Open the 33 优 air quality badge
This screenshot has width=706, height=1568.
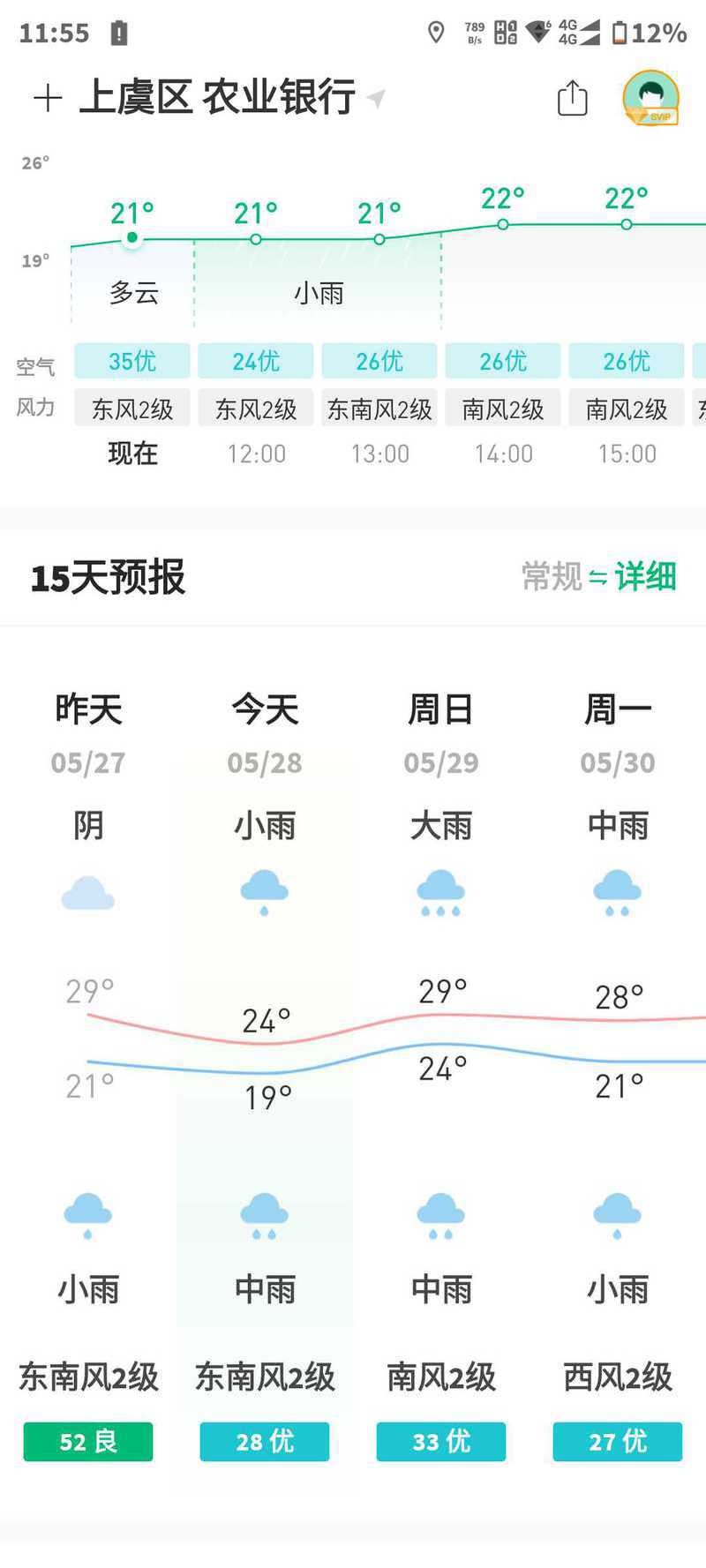pos(441,1442)
